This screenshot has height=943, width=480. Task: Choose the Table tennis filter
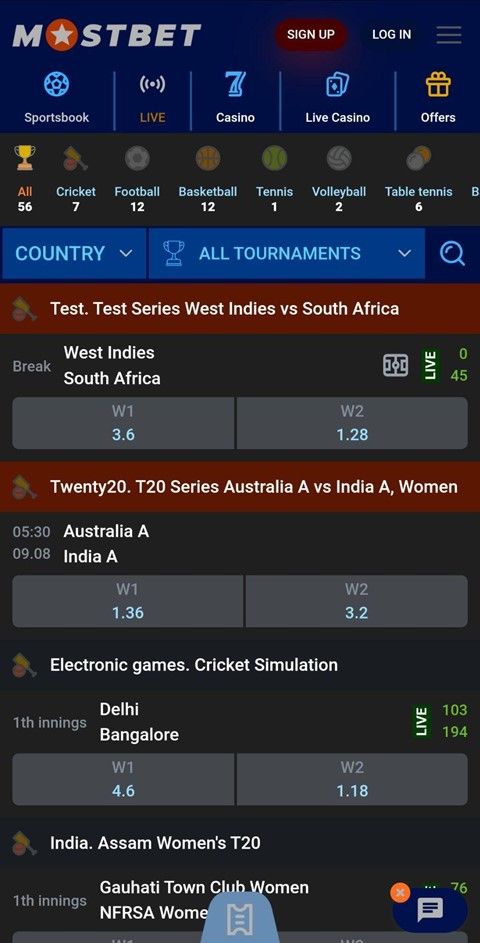419,179
